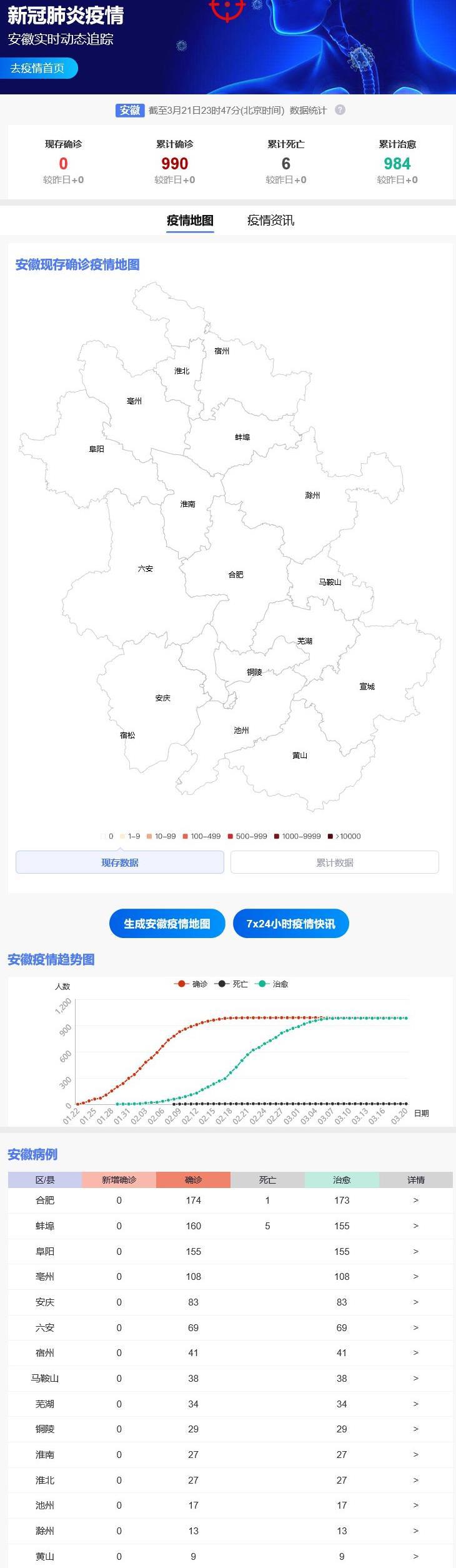Expand the 阜阳 case details
Viewport: 456px width, 1568px height.
[x=415, y=1252]
